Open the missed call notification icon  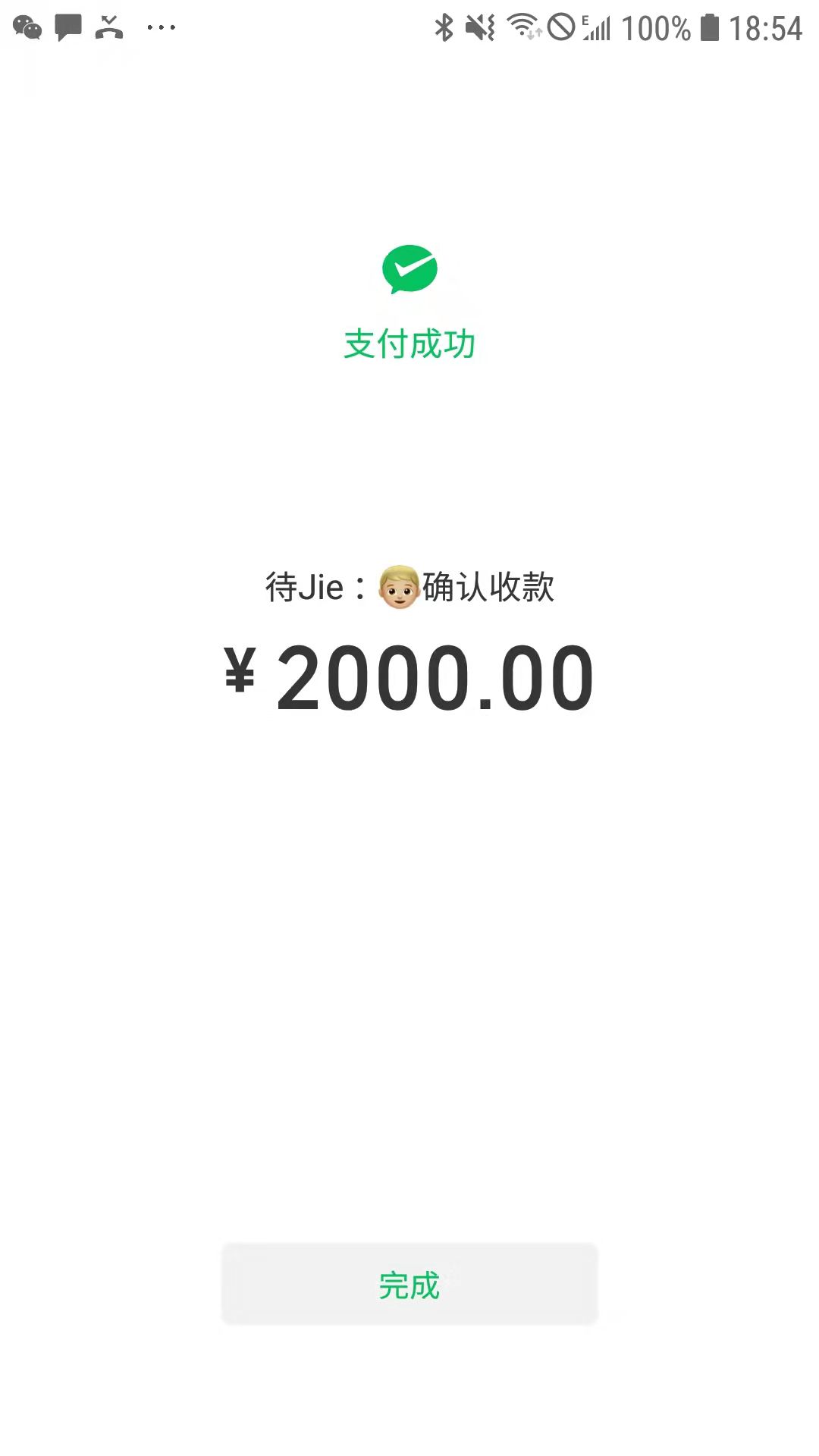point(108,29)
